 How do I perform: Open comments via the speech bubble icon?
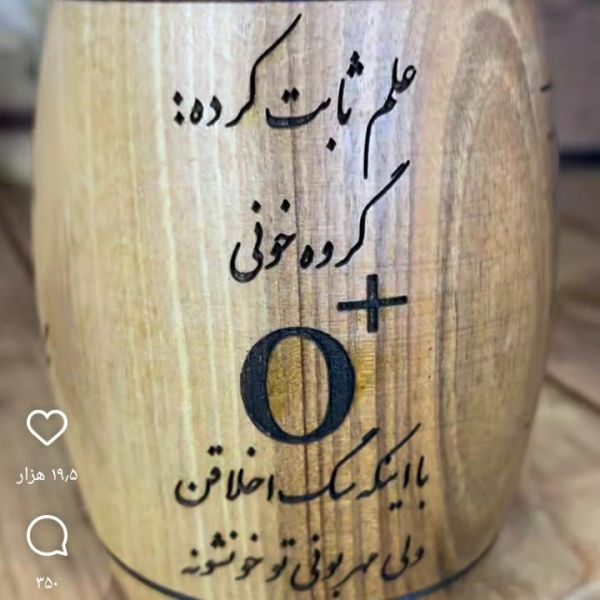tap(47, 536)
